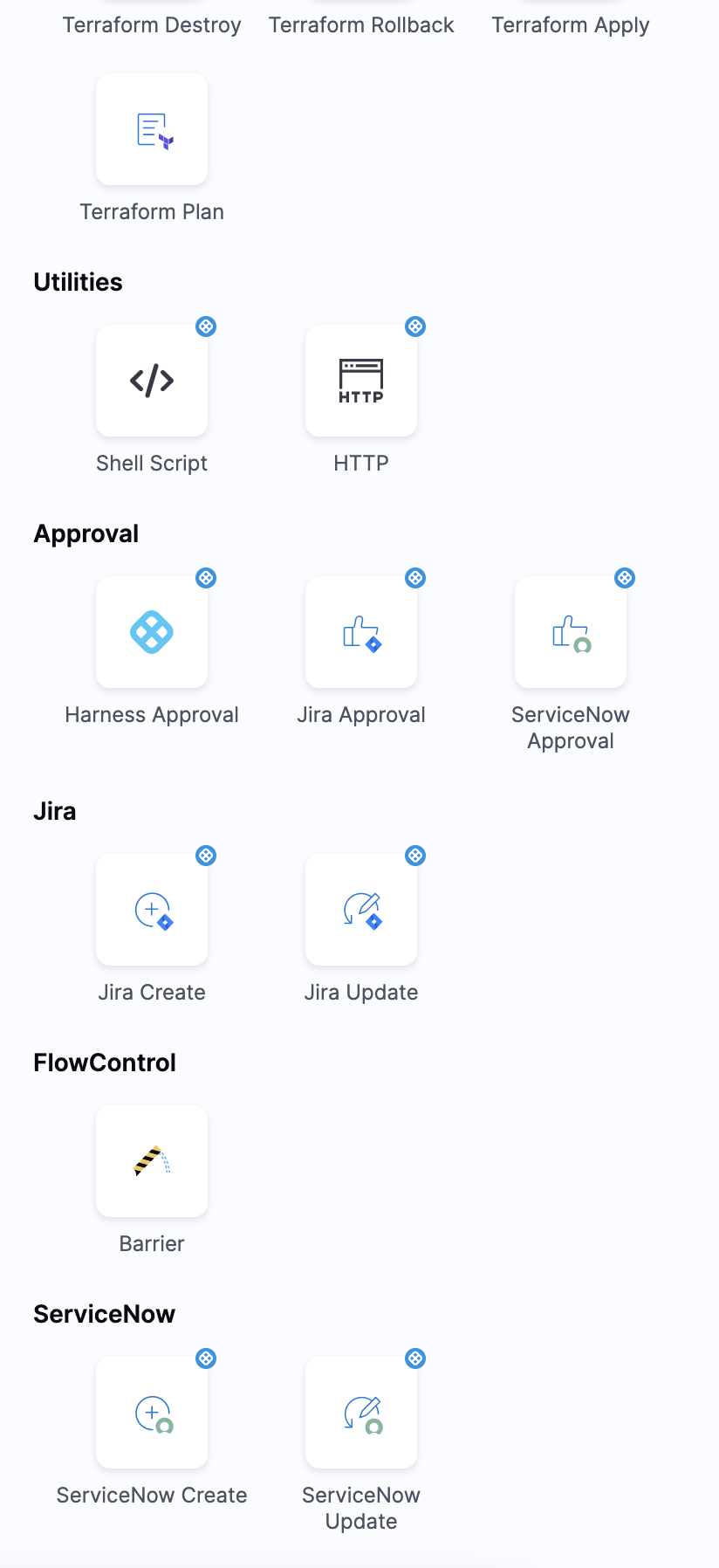
Task: Choose the ServiceNow Create step
Action: 152,1413
